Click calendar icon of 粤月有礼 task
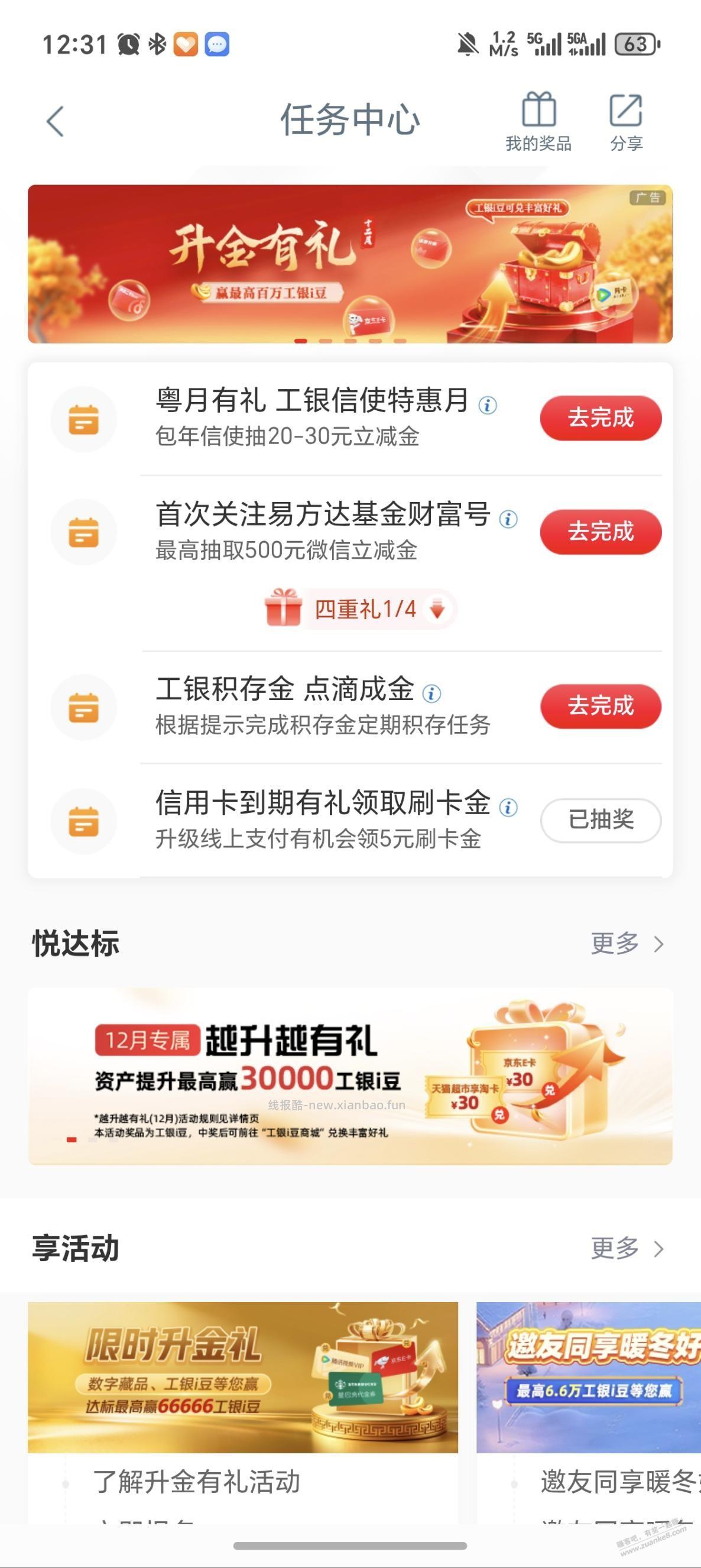The height and width of the screenshot is (1568, 701). (x=85, y=420)
